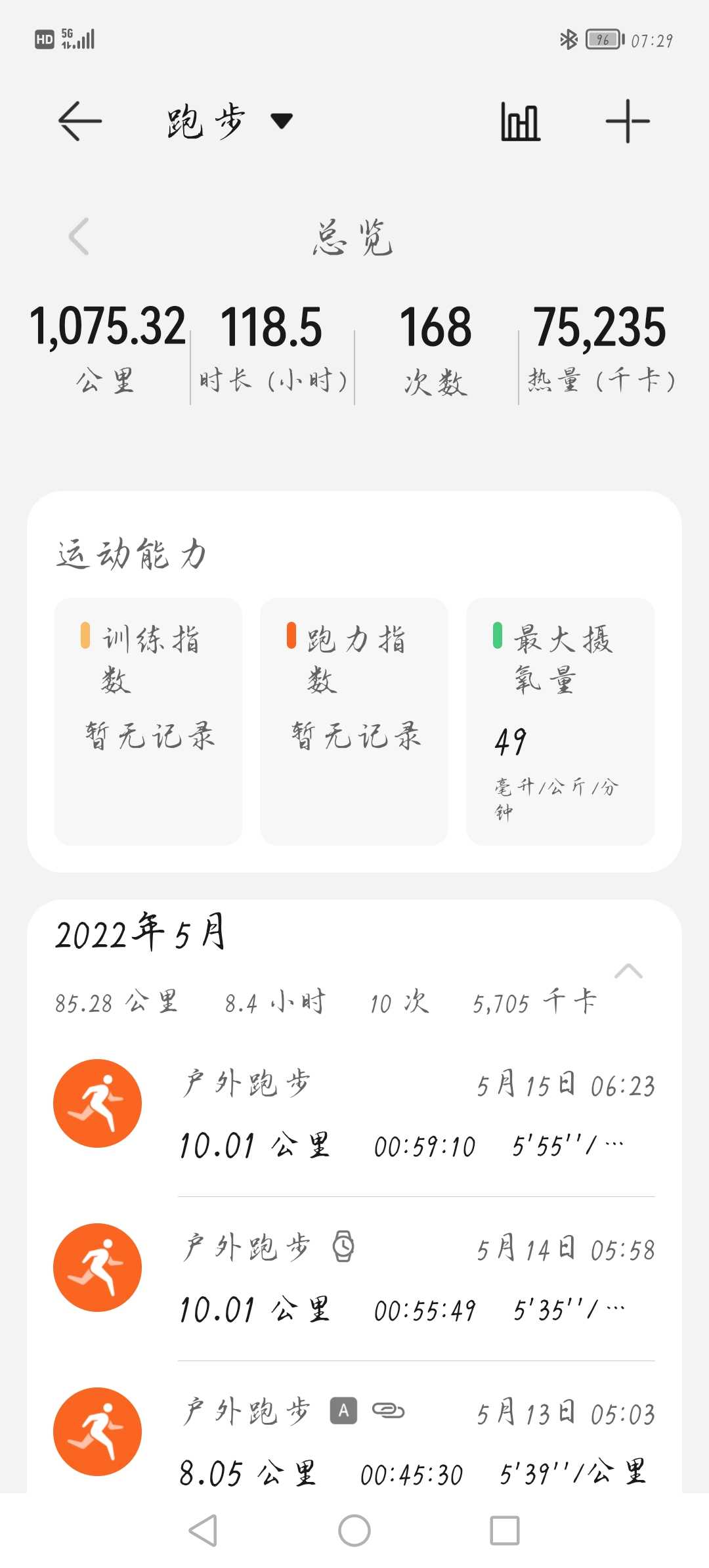Tap the system home button

[x=354, y=1531]
